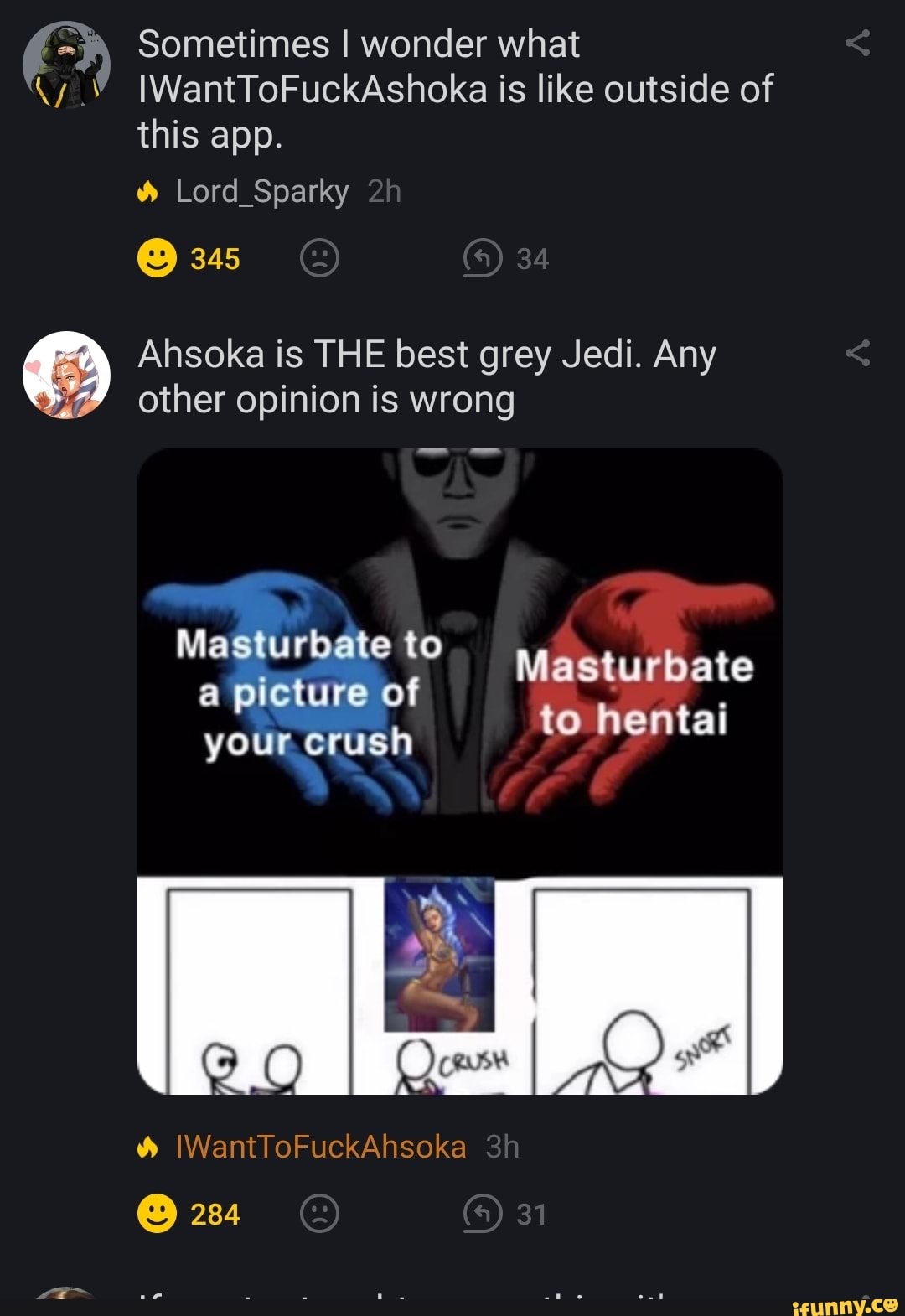Open replies to Lord_Sparky's comment

[x=484, y=258]
